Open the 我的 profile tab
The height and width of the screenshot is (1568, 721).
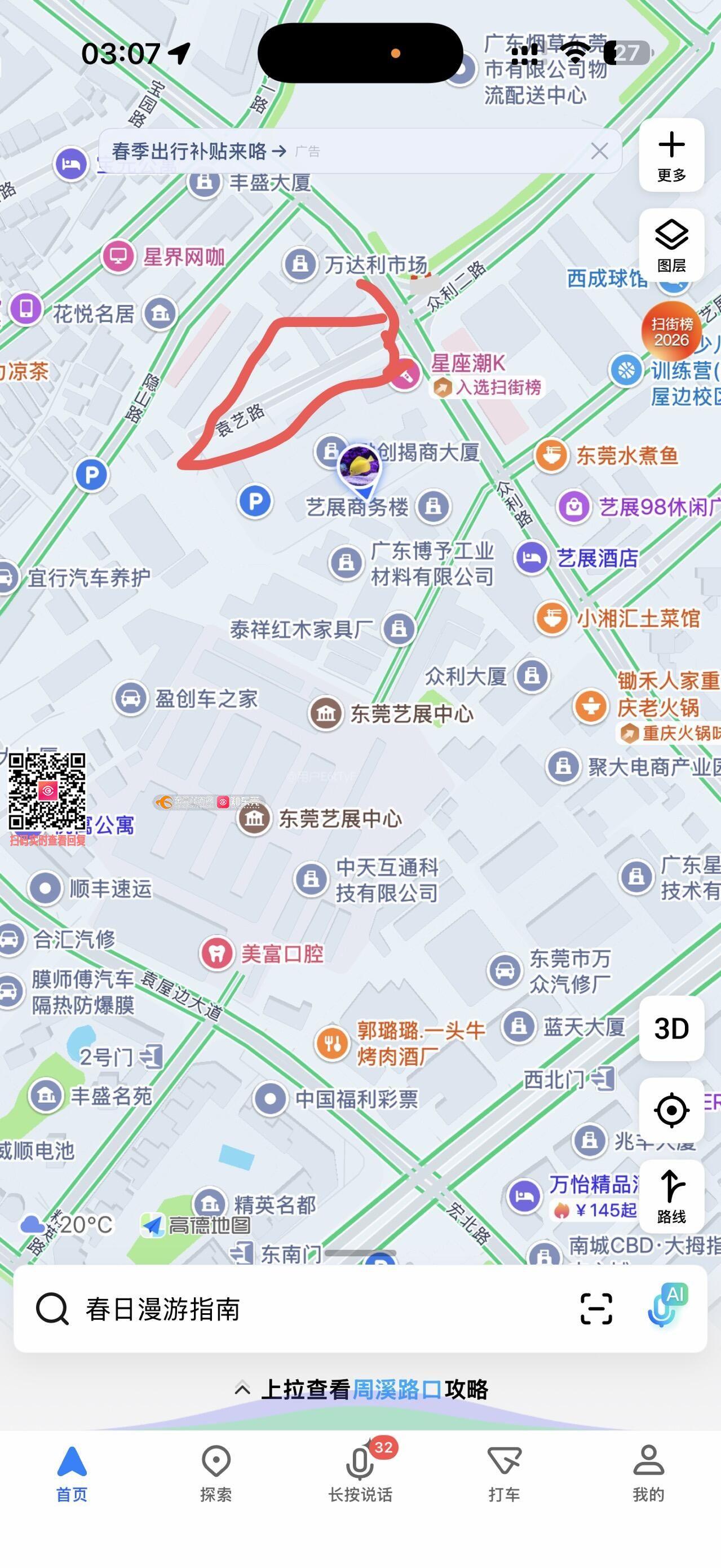pos(649,1473)
